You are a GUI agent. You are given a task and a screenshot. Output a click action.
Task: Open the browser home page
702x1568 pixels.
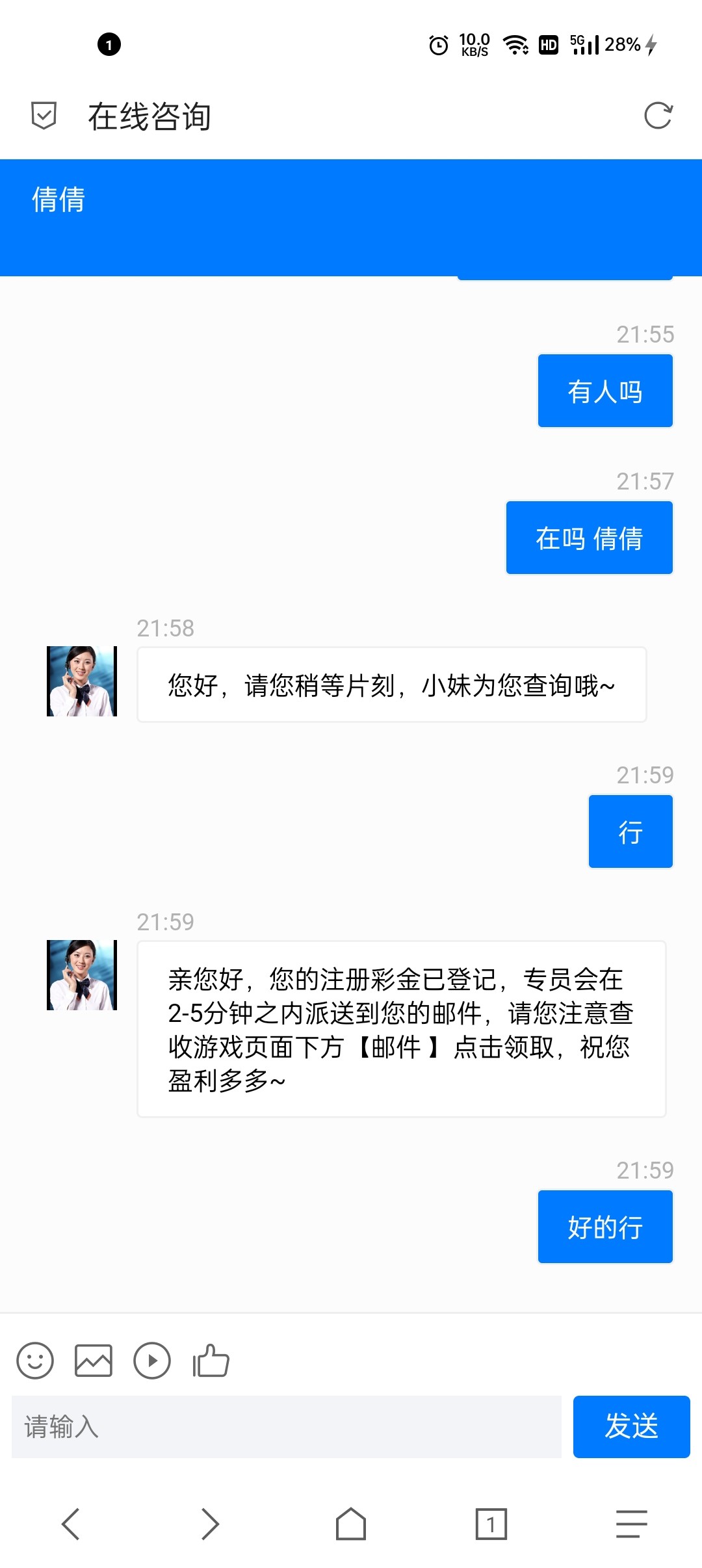tap(351, 1524)
